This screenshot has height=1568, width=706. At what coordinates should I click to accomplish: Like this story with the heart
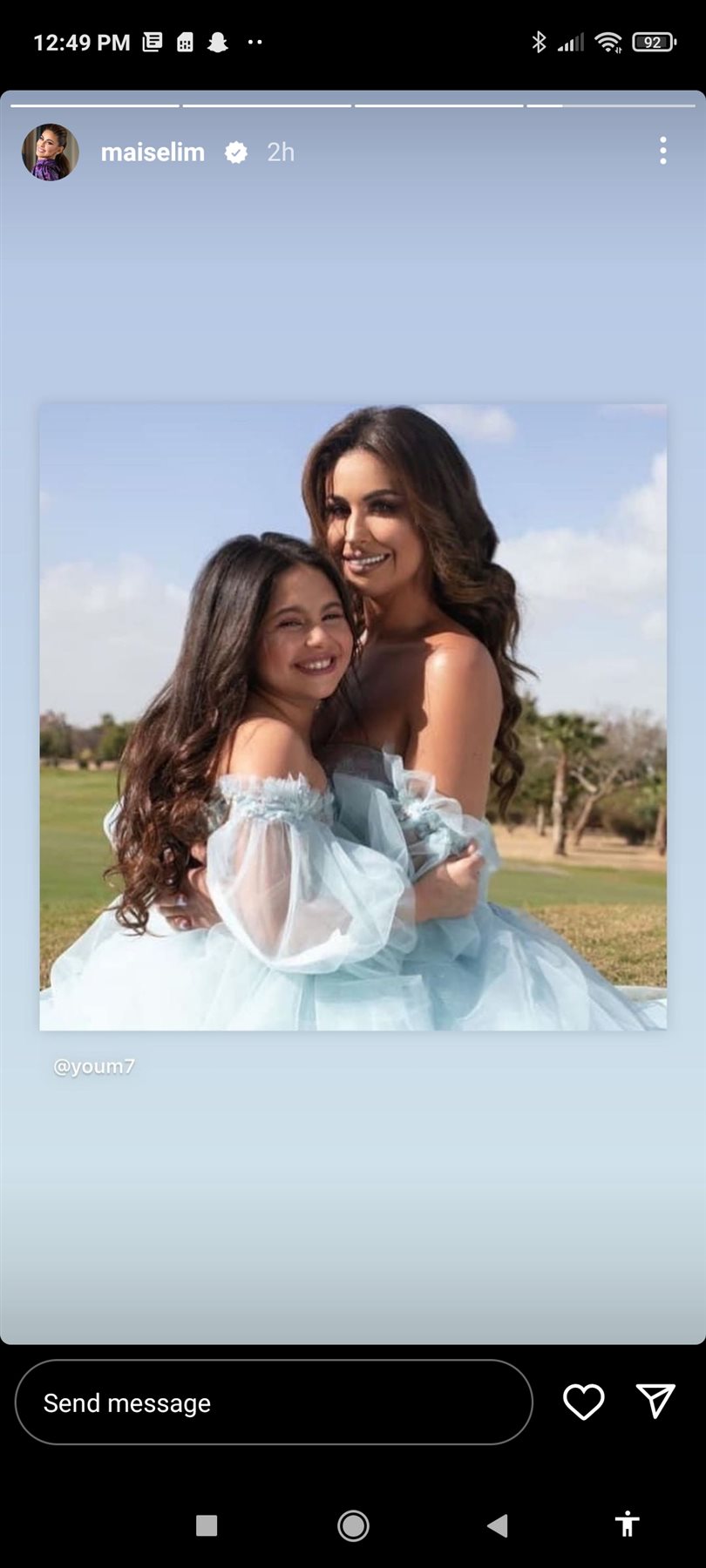tap(583, 1402)
